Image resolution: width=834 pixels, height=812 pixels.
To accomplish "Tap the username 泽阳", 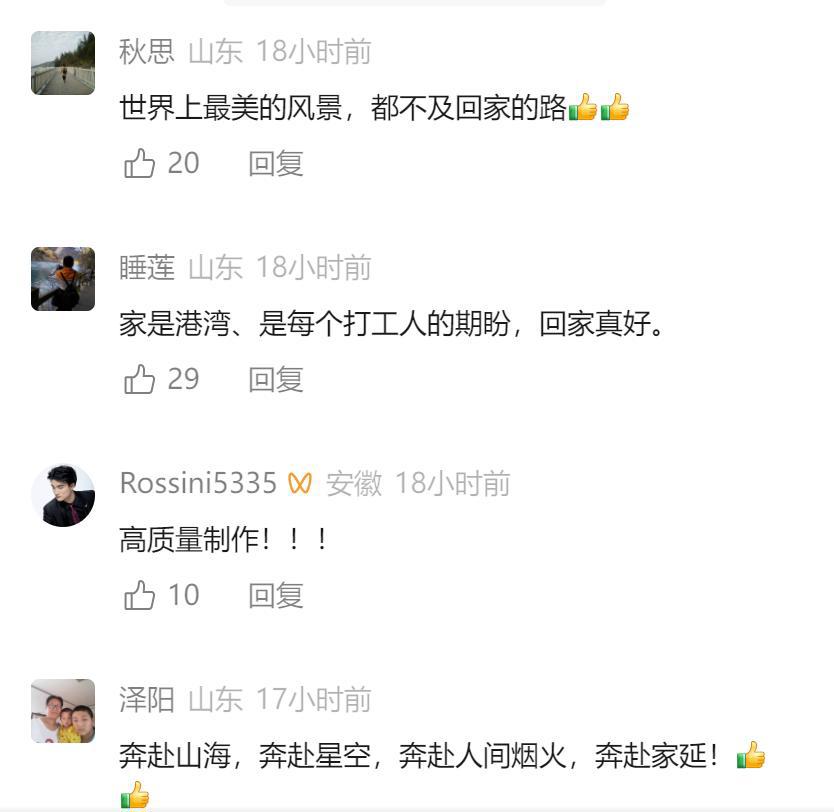I will (146, 700).
